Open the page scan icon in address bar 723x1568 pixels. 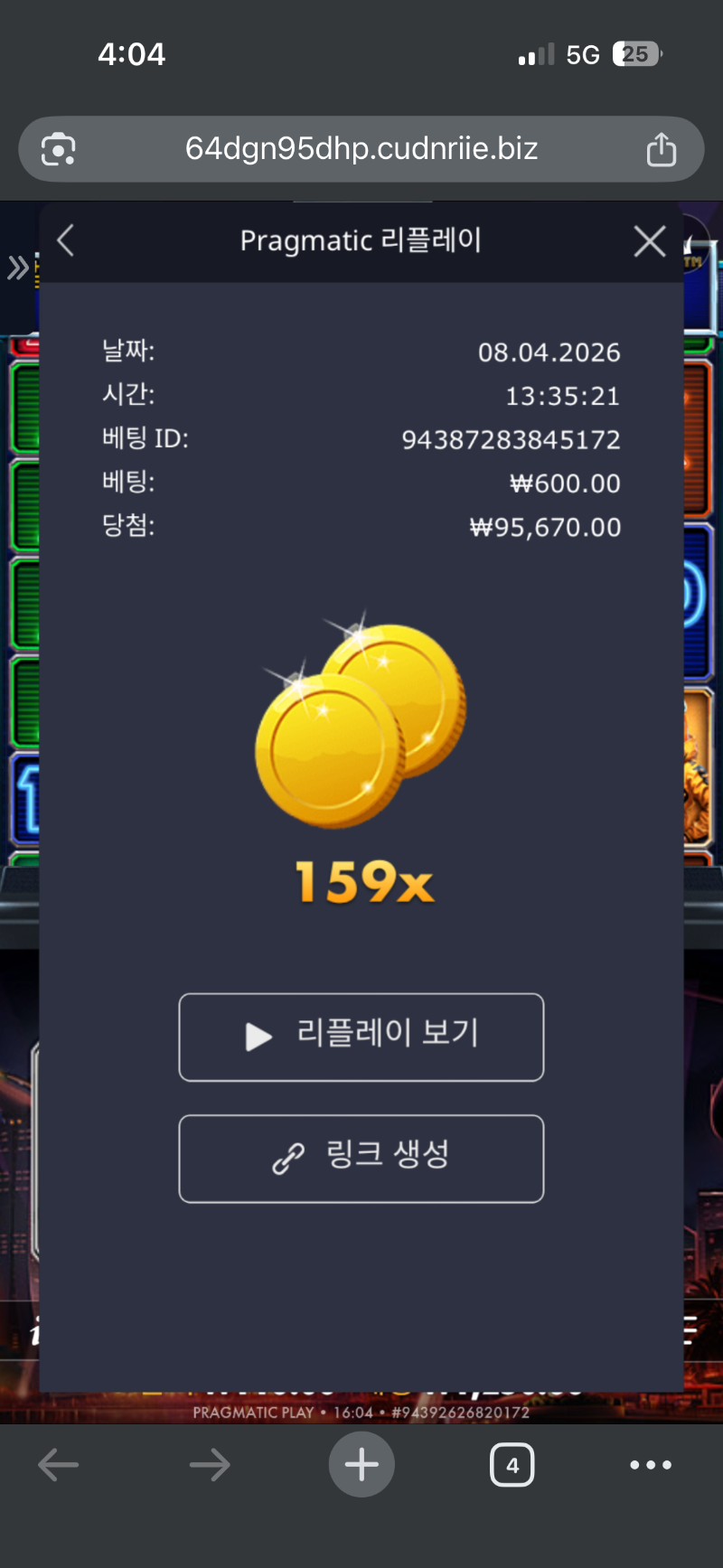[59, 149]
